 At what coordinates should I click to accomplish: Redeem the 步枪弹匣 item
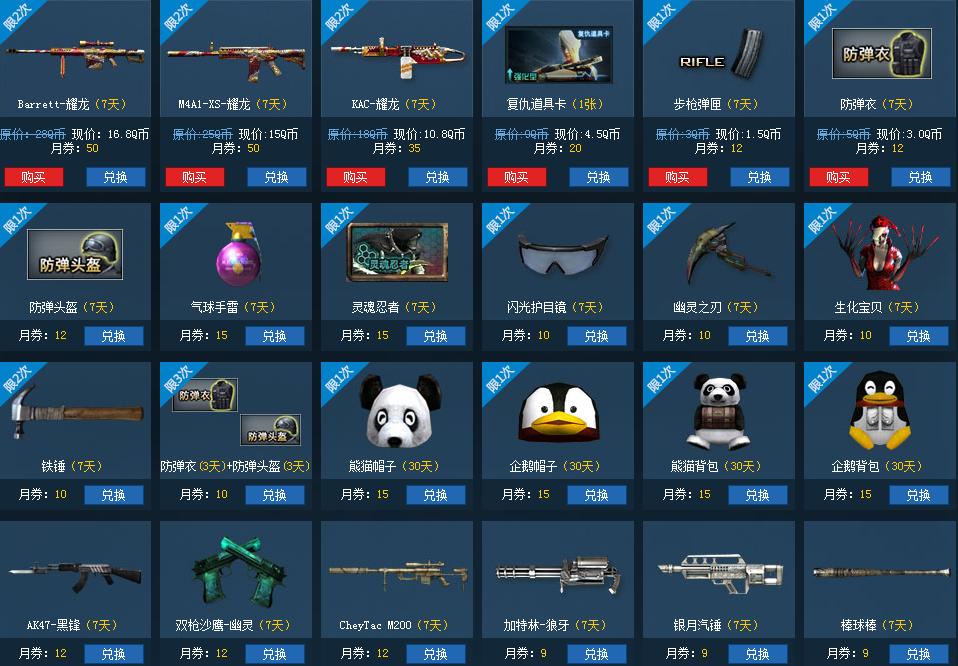pyautogui.click(x=759, y=177)
